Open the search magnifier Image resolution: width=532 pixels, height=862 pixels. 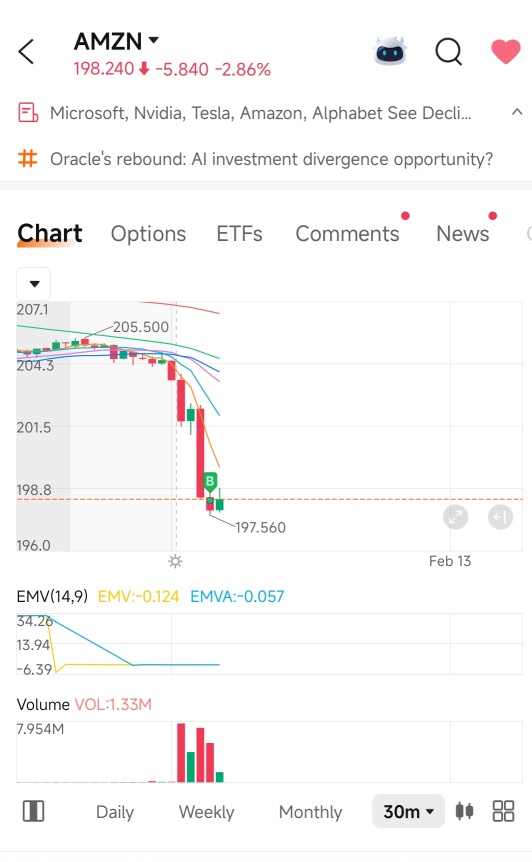448,52
